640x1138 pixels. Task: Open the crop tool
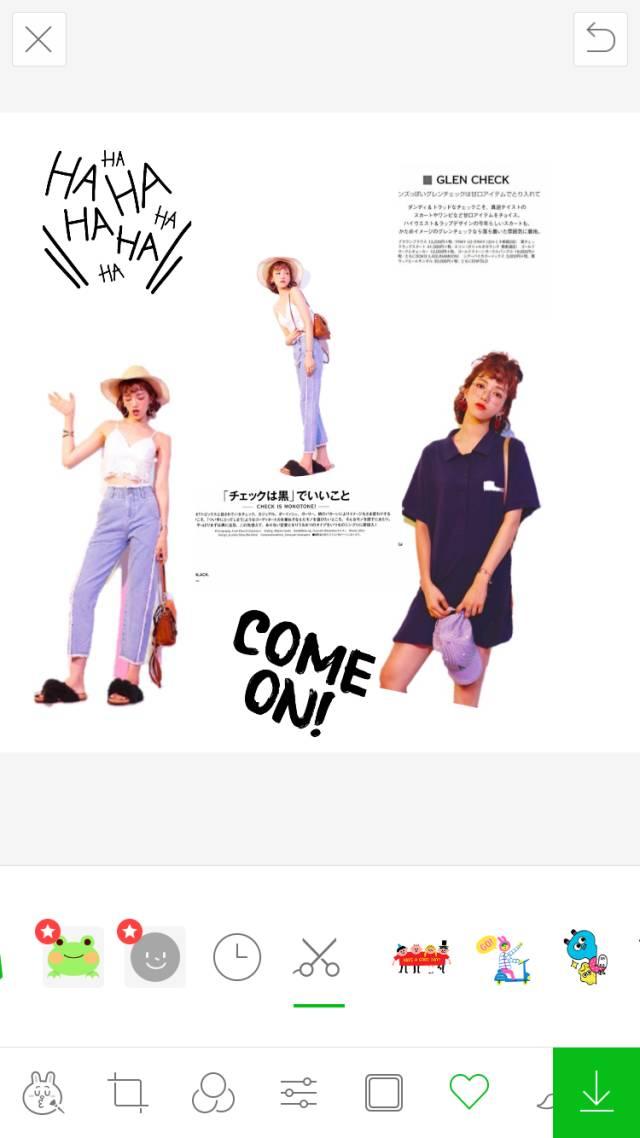click(x=128, y=1092)
